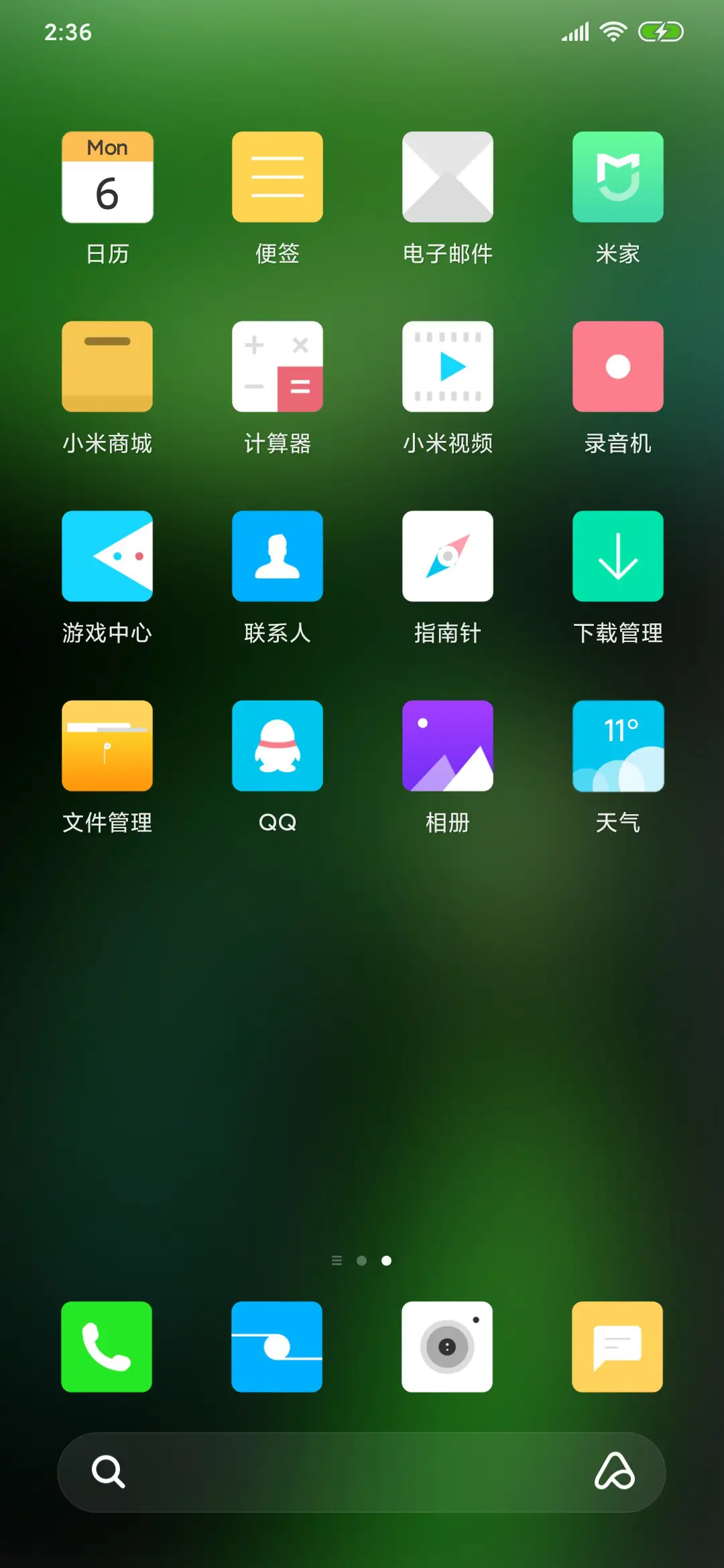Open the Email (电子邮件) app

pyautogui.click(x=448, y=177)
